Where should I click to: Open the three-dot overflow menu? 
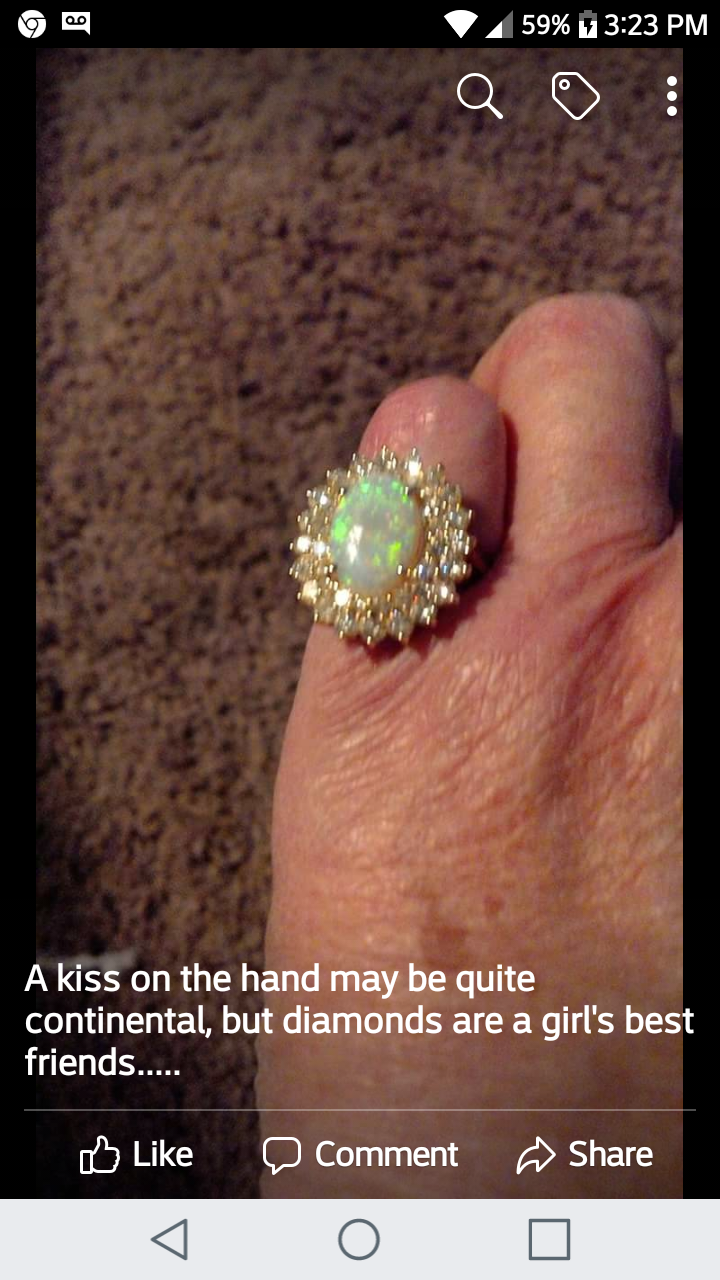pos(672,97)
